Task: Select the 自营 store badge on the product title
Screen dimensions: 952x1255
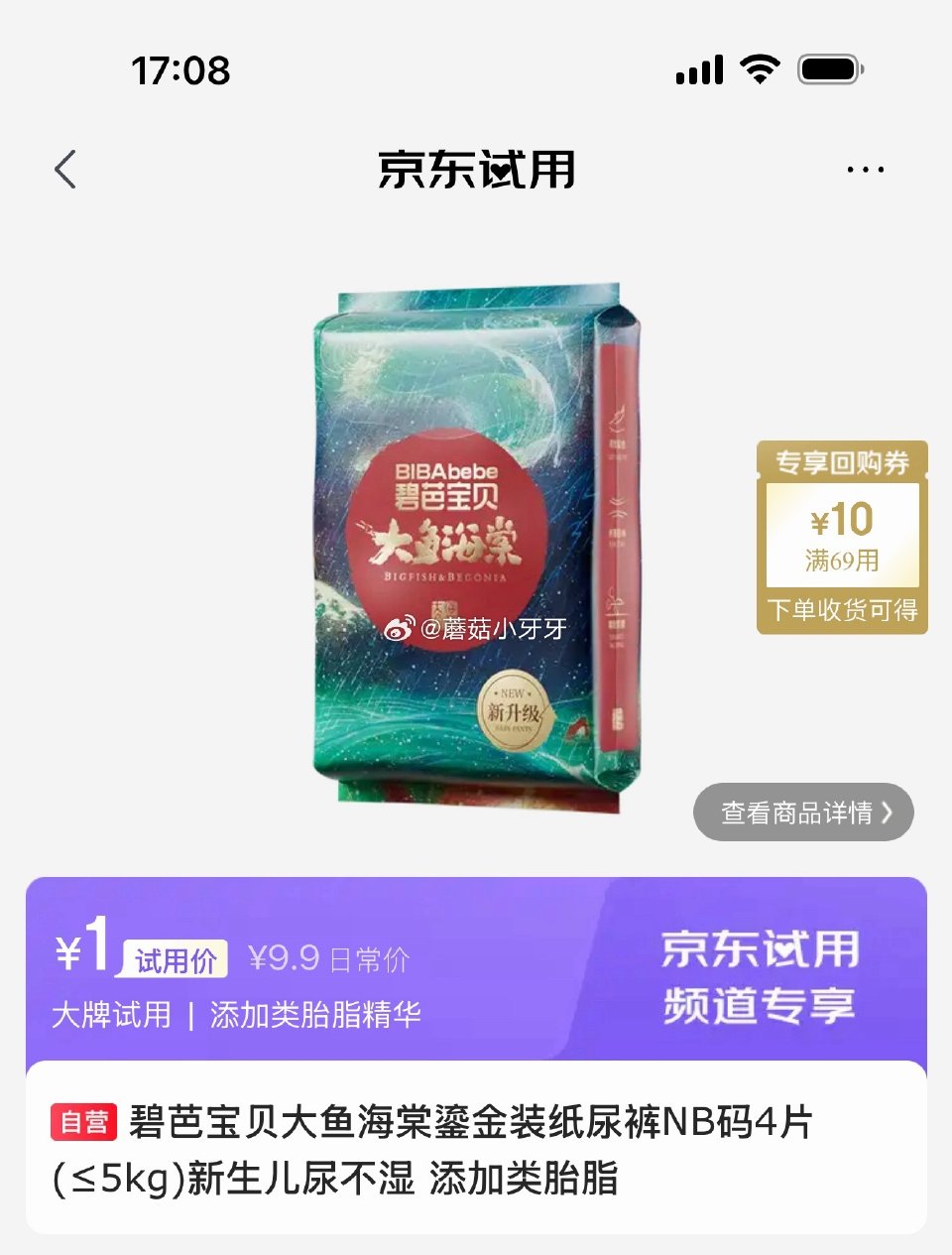Action: coord(82,1122)
